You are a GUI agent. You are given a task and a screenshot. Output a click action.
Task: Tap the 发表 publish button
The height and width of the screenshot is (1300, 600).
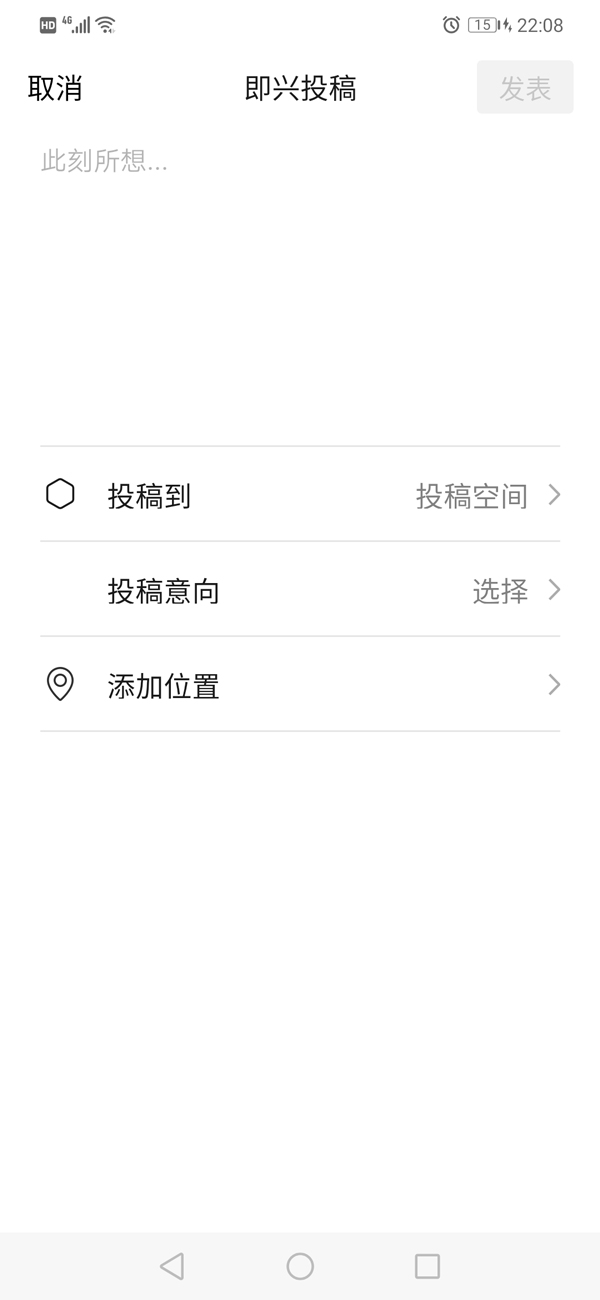pos(525,88)
